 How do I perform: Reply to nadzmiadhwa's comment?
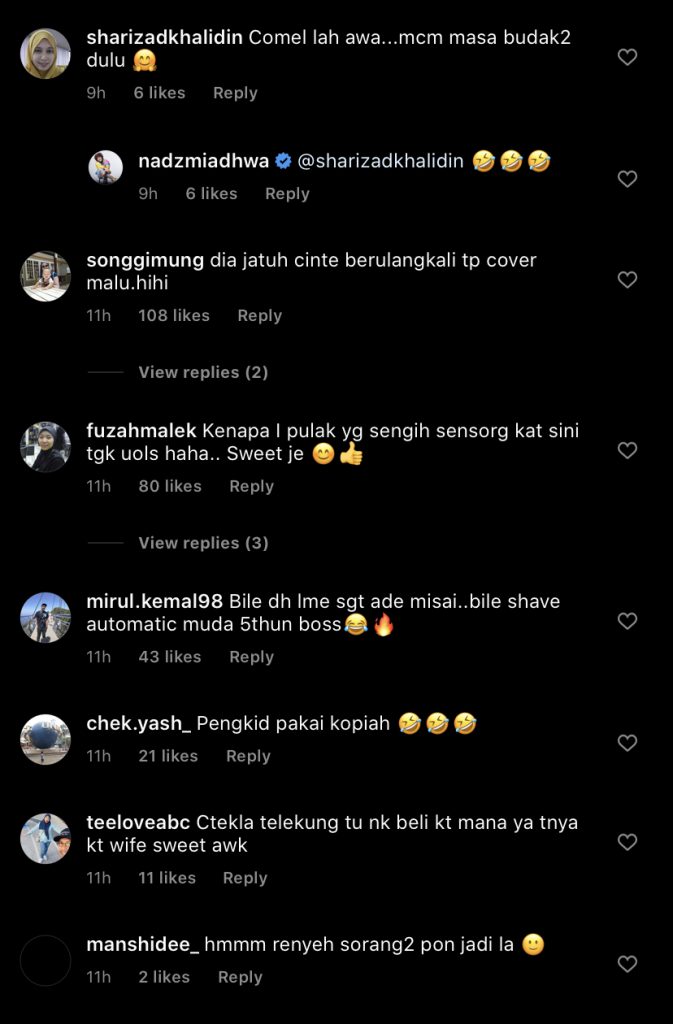click(x=287, y=194)
